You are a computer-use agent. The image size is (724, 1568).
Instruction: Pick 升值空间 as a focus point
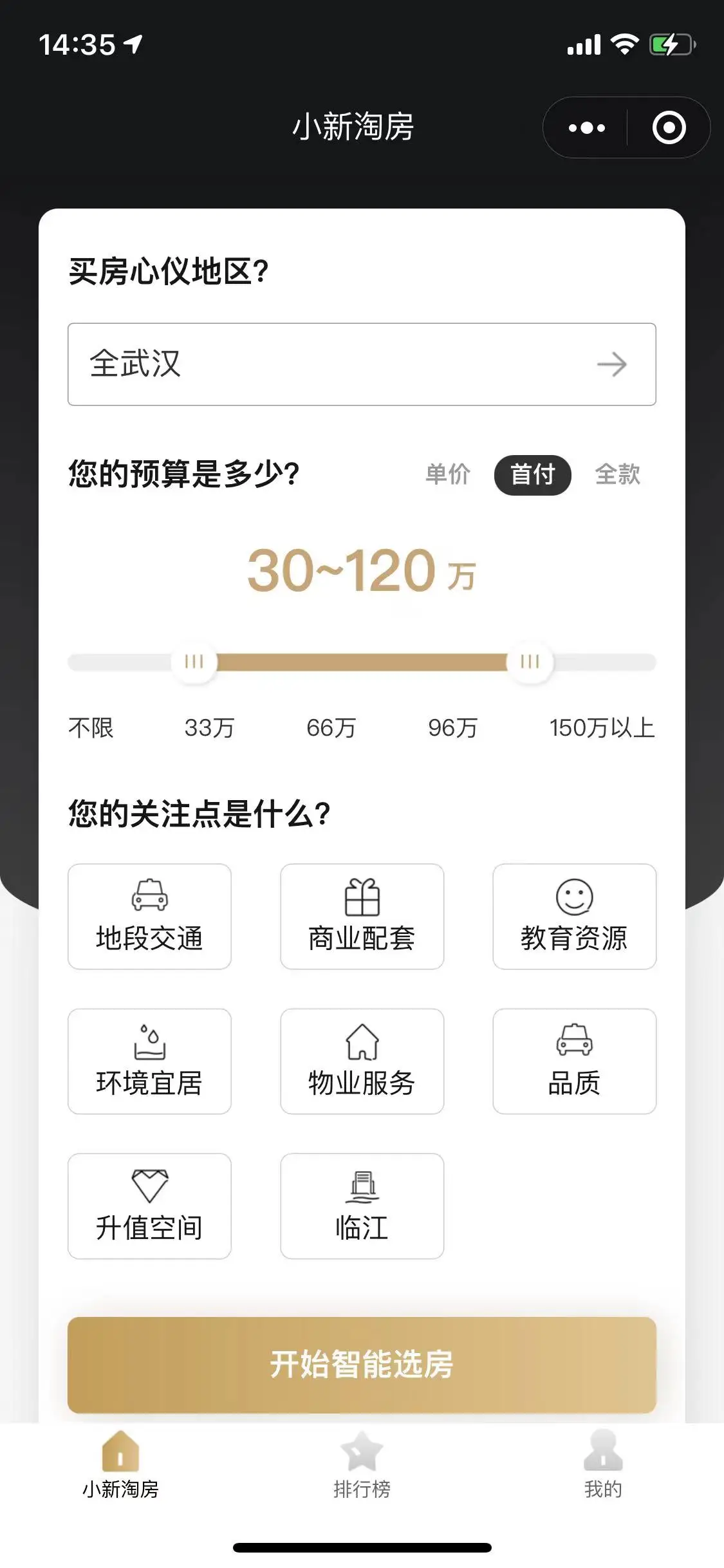point(149,1206)
